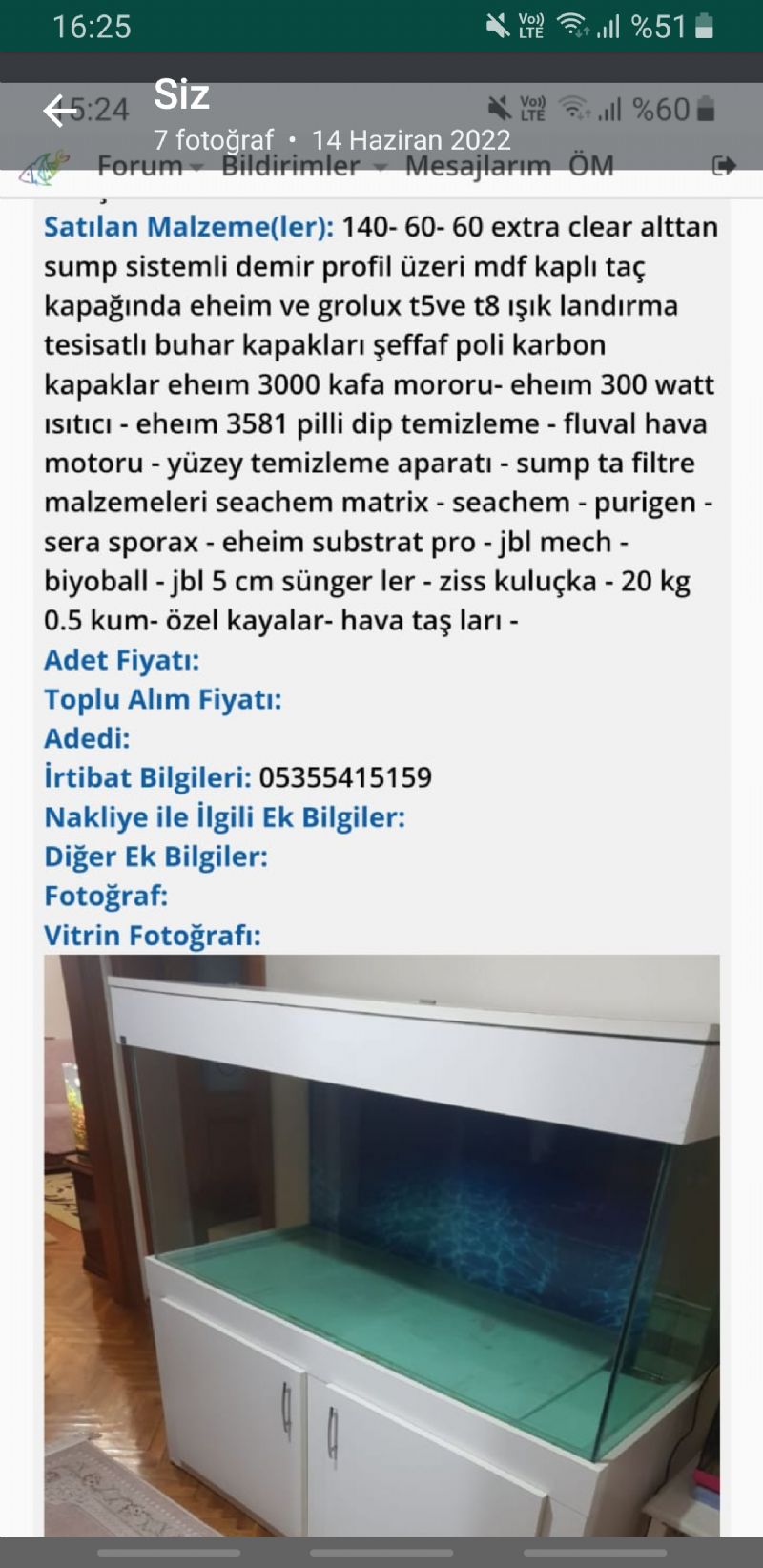Tap the back arrow next to Siz
The width and height of the screenshot is (763, 1568).
click(x=59, y=112)
